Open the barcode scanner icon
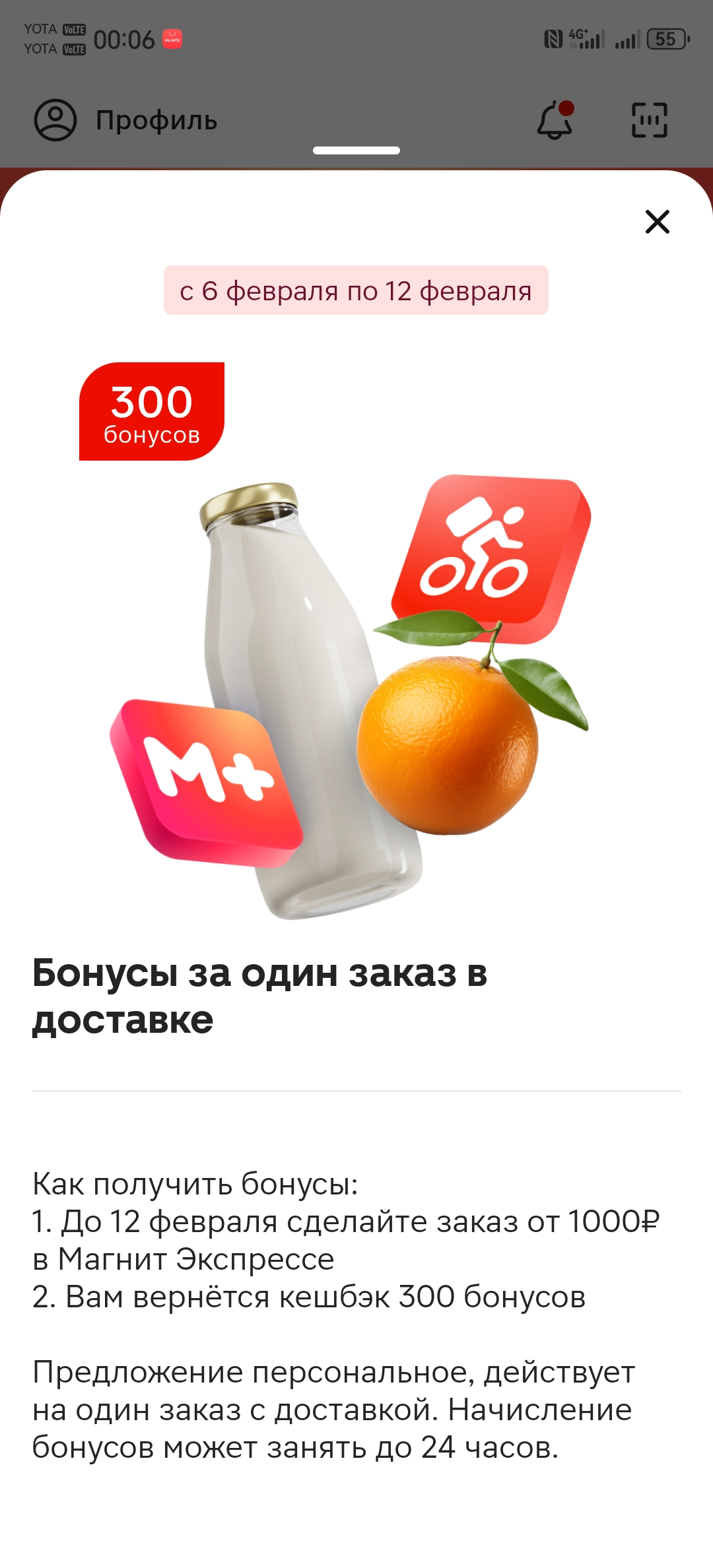This screenshot has width=713, height=1568. (x=650, y=120)
